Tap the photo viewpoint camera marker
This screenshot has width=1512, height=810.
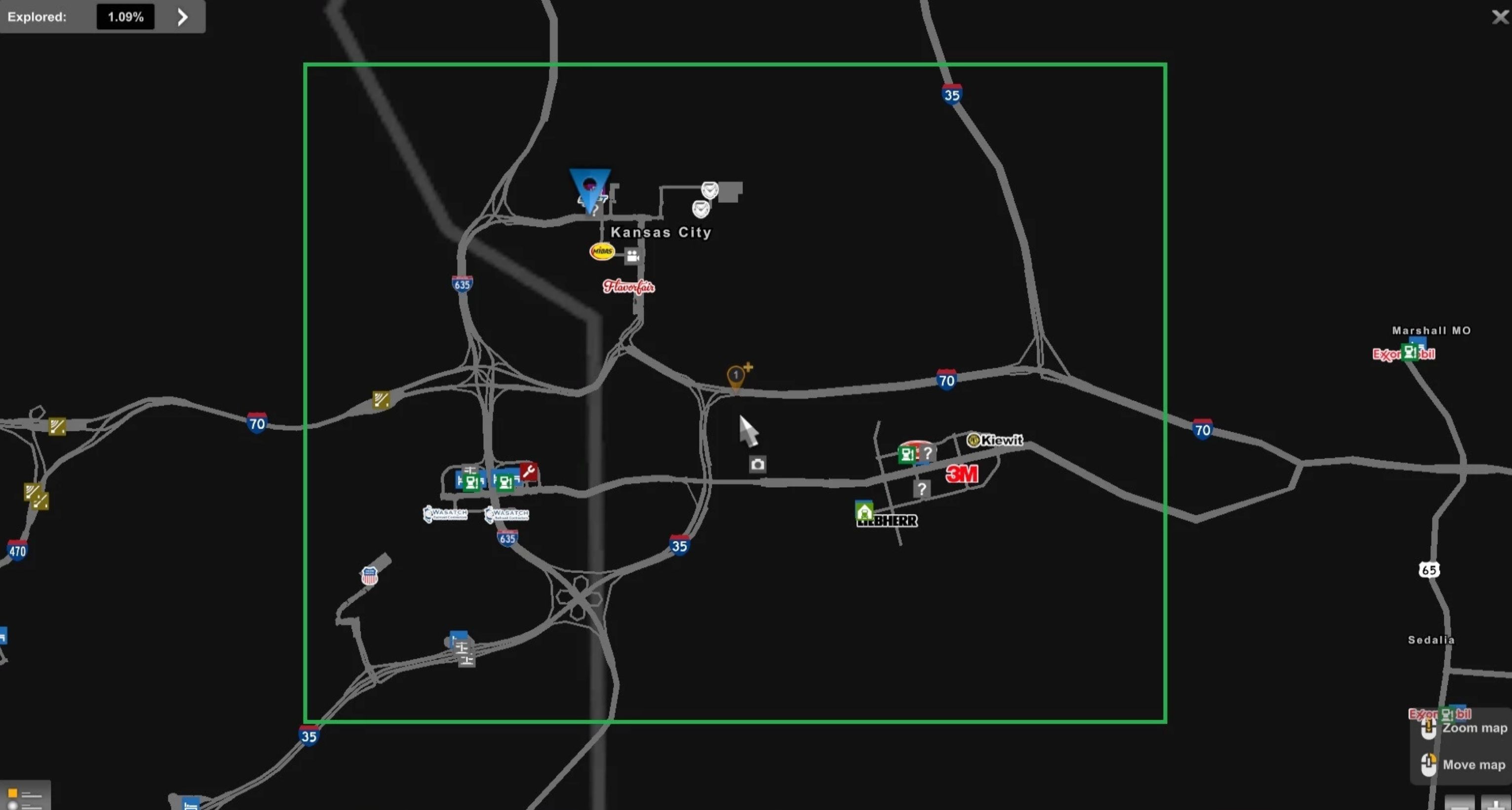click(757, 464)
